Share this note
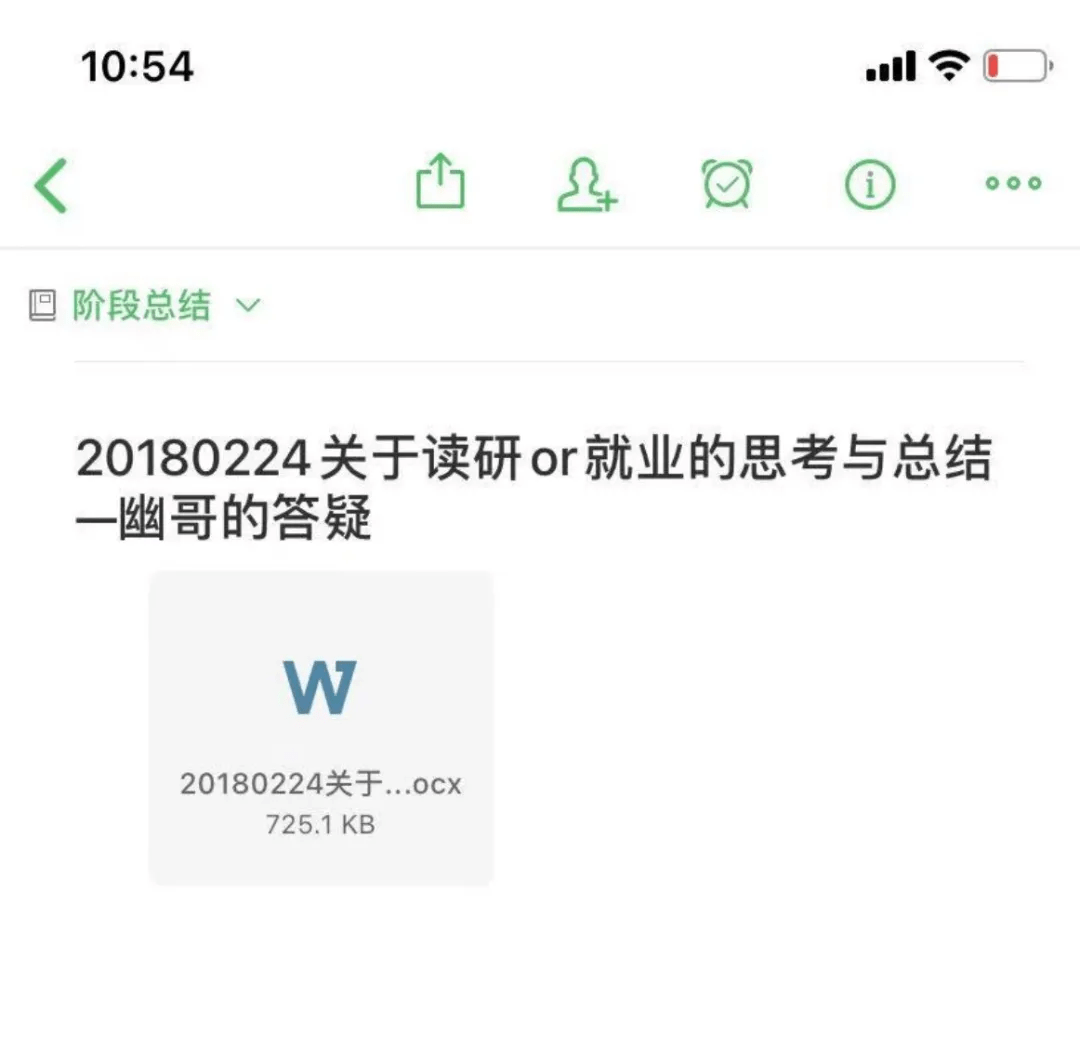This screenshot has width=1080, height=1061. pos(440,182)
